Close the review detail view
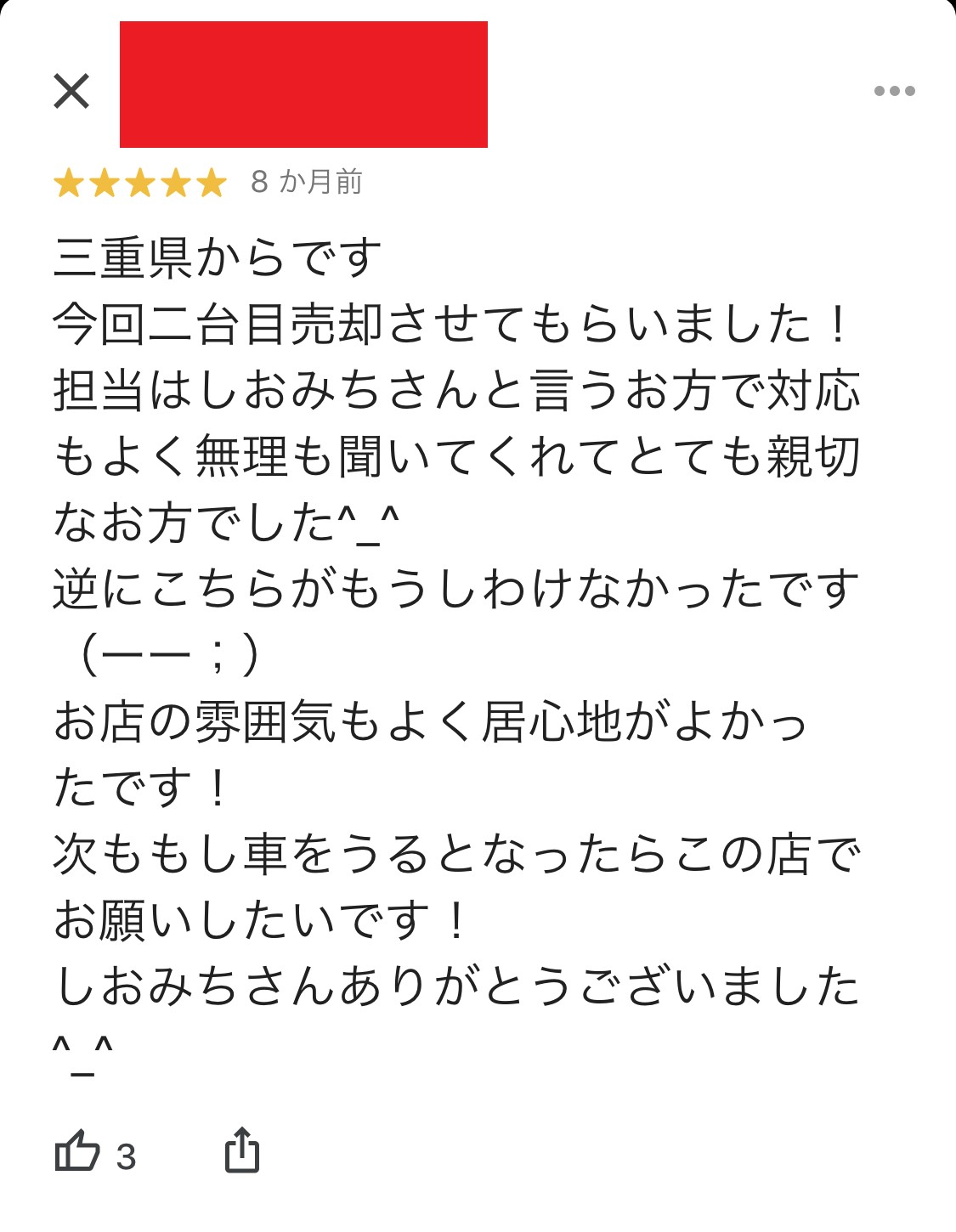Viewport: 956px width, 1232px height. tap(71, 91)
